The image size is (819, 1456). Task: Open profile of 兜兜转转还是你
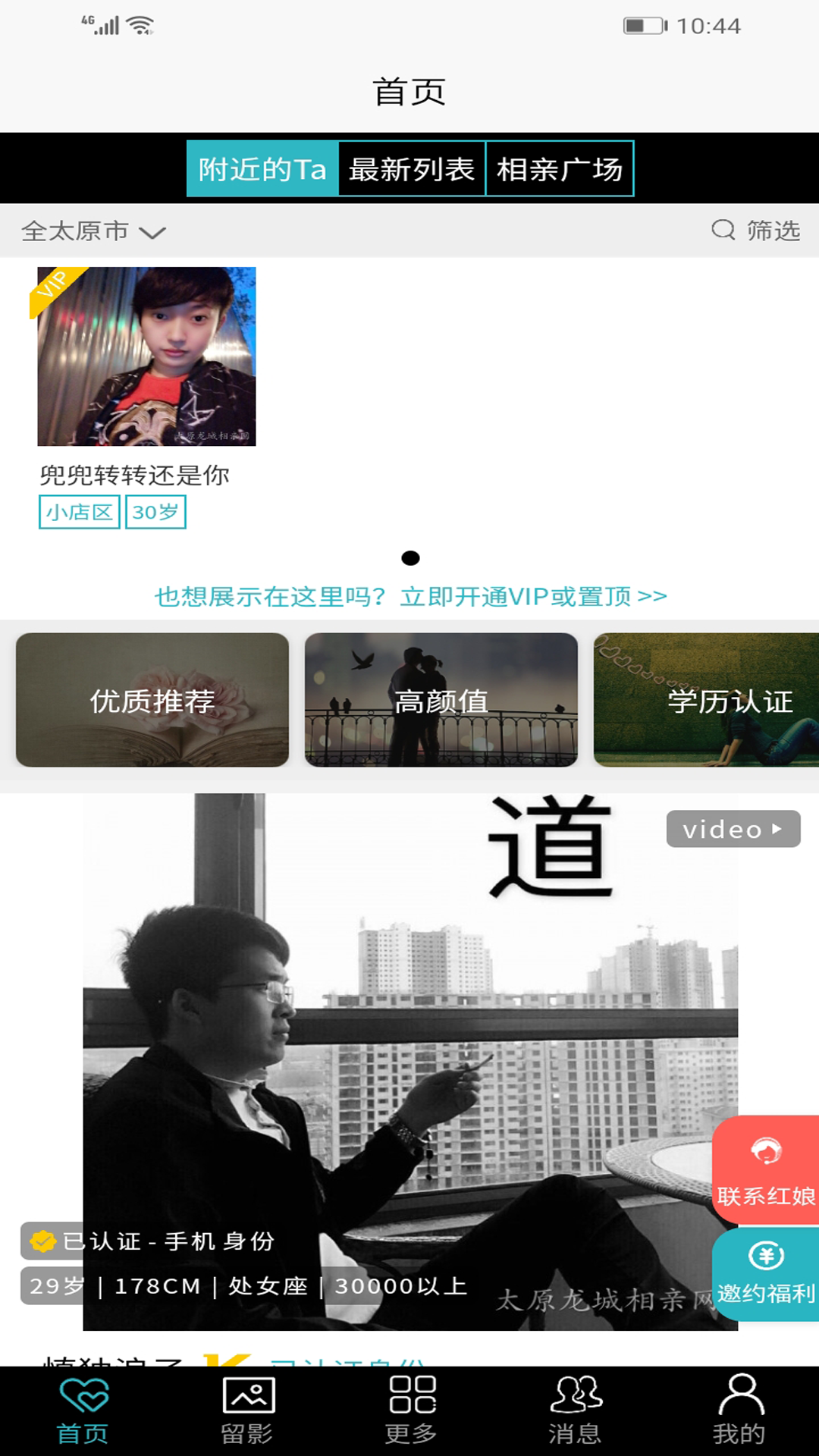point(146,356)
